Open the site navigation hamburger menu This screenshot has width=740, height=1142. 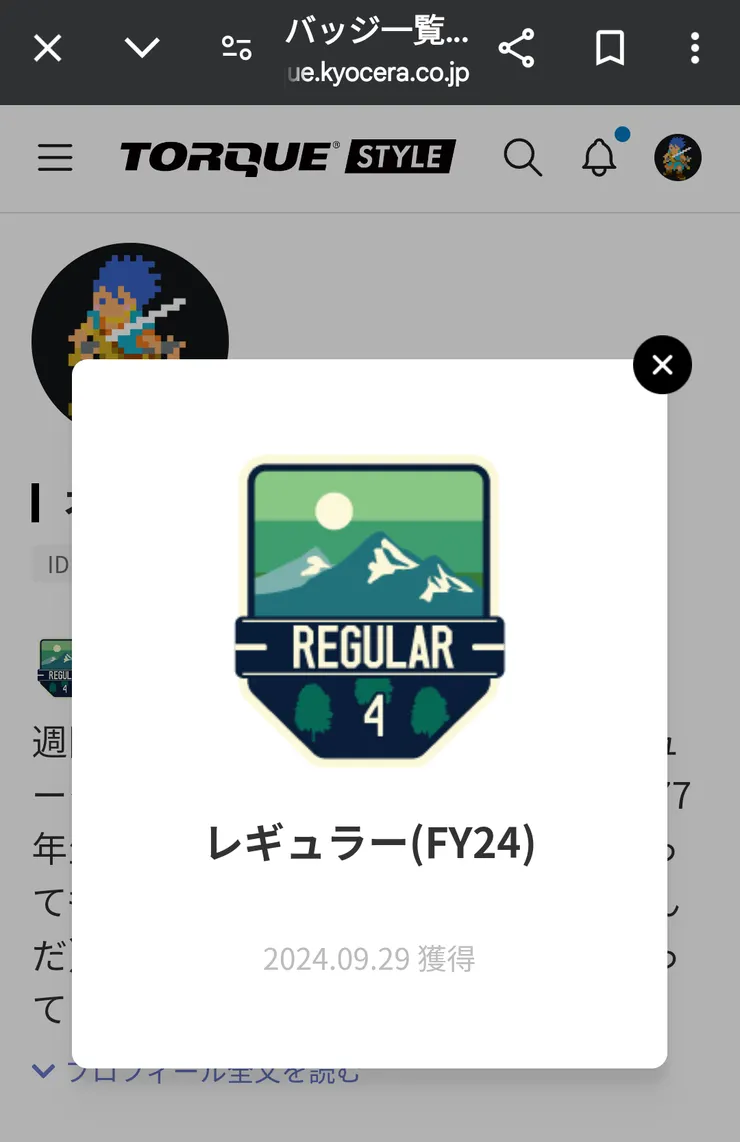click(x=55, y=158)
